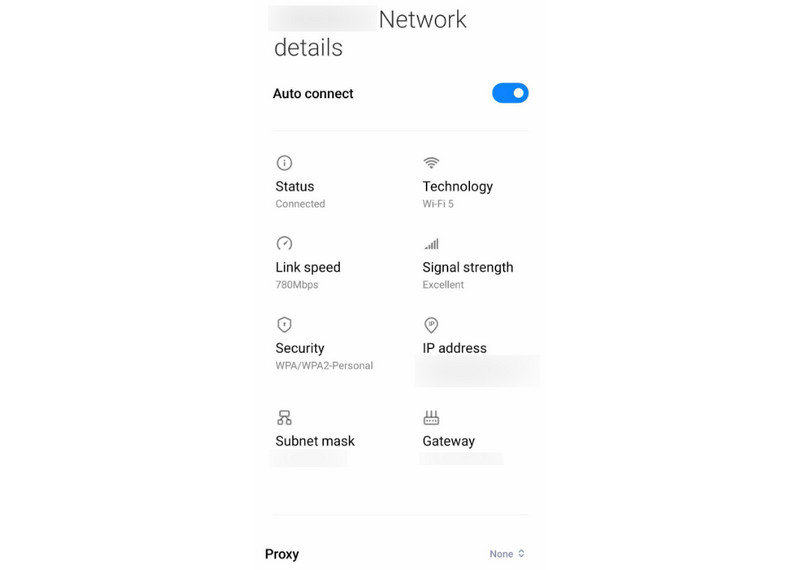Turn off the Auto connect switch

pyautogui.click(x=510, y=93)
